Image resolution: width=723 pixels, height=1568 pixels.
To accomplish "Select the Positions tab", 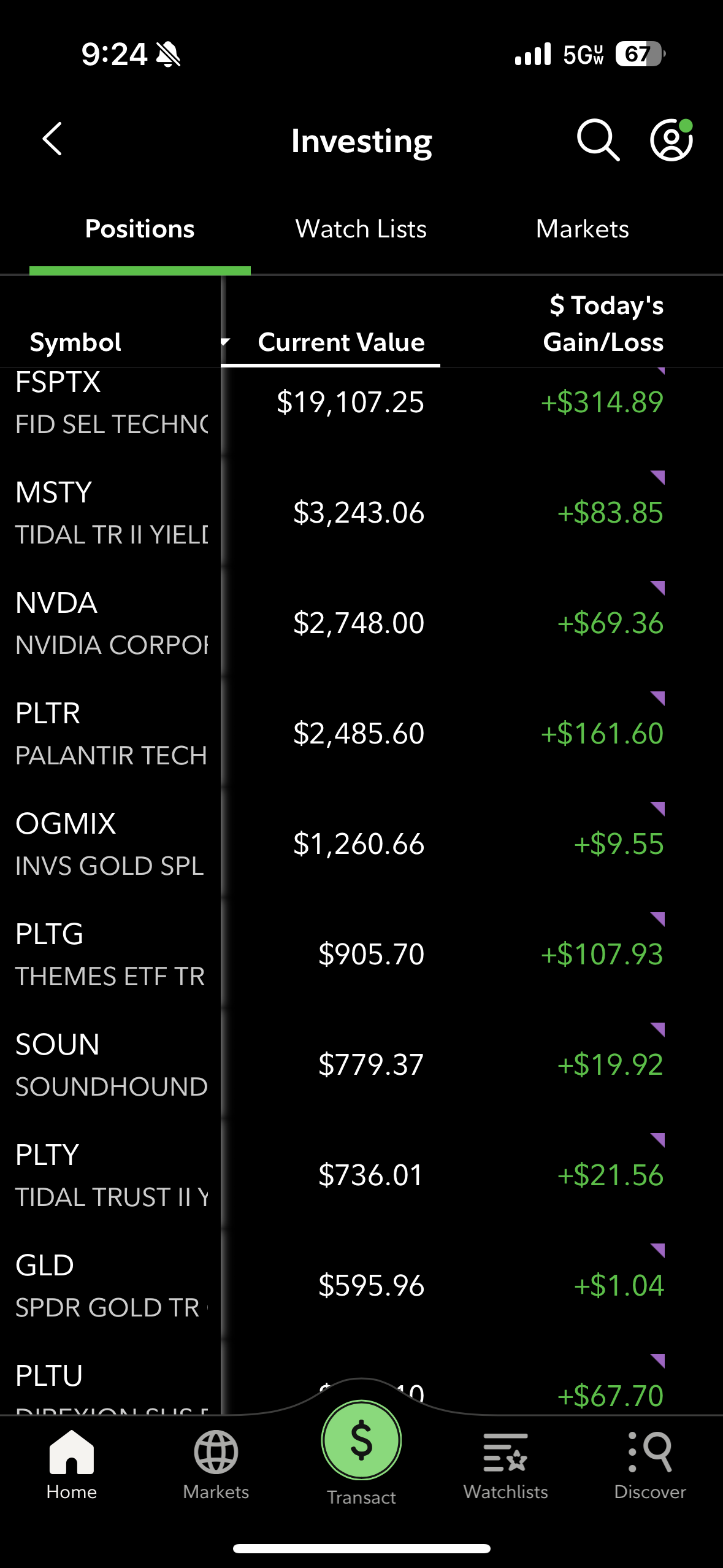I will point(140,229).
